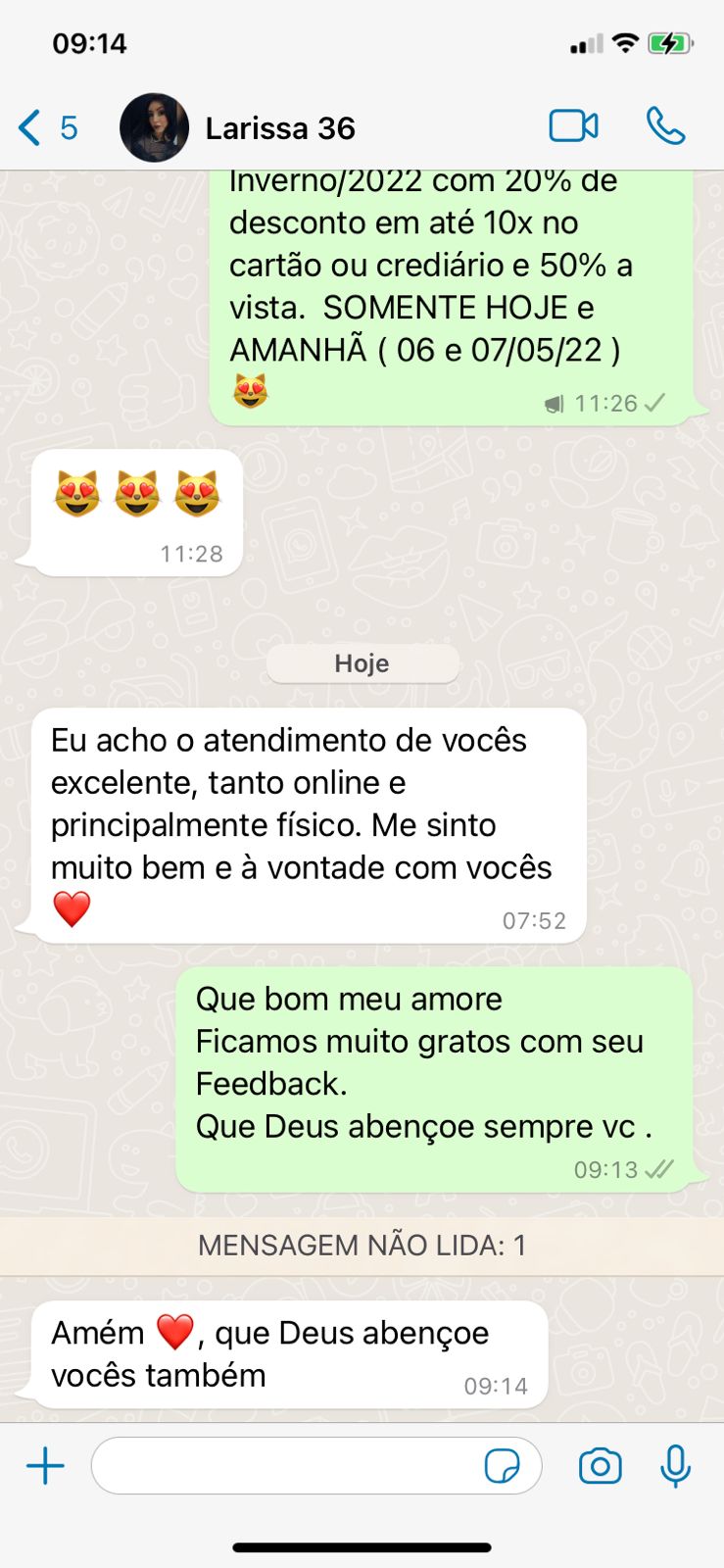724x1568 pixels.
Task: Tap the microphone to record audio
Action: click(675, 1466)
